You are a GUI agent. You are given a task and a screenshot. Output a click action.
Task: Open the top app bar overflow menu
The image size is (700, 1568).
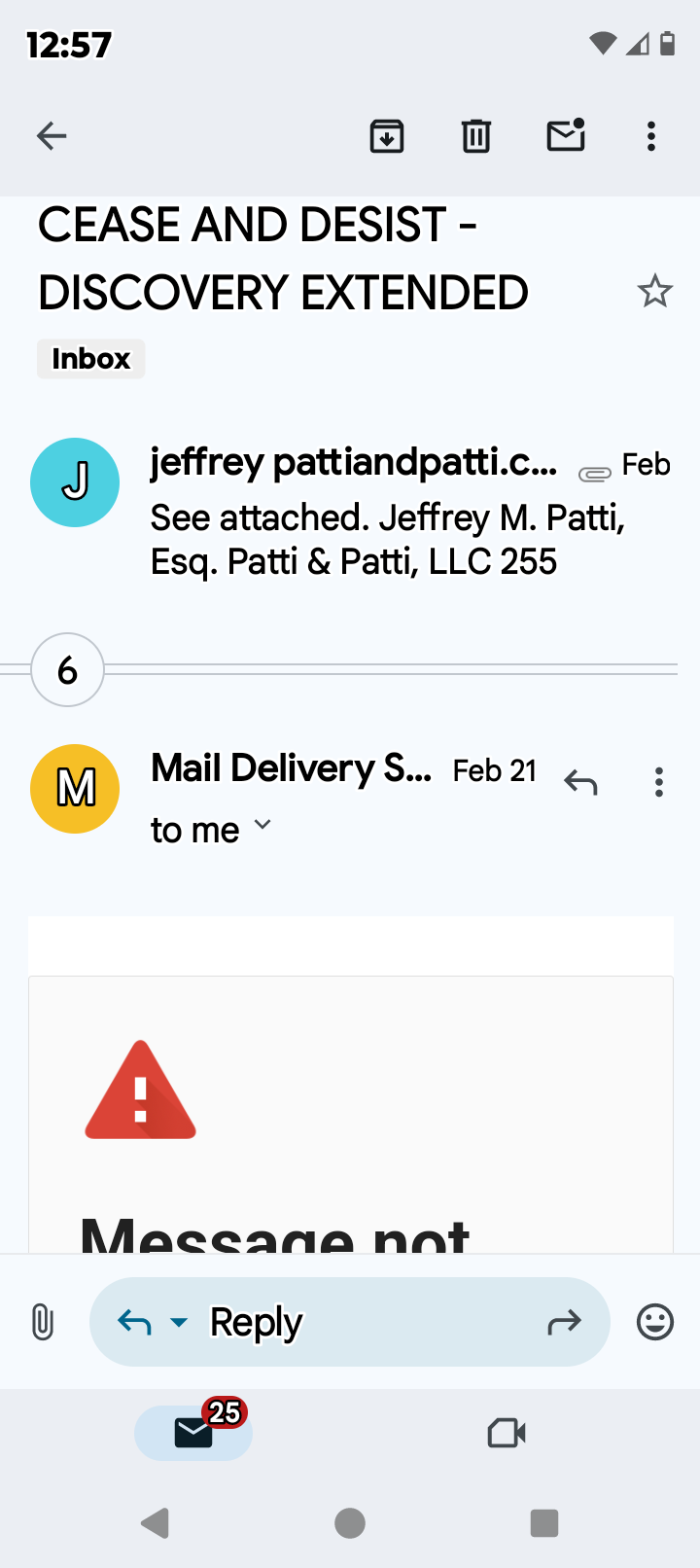point(651,136)
